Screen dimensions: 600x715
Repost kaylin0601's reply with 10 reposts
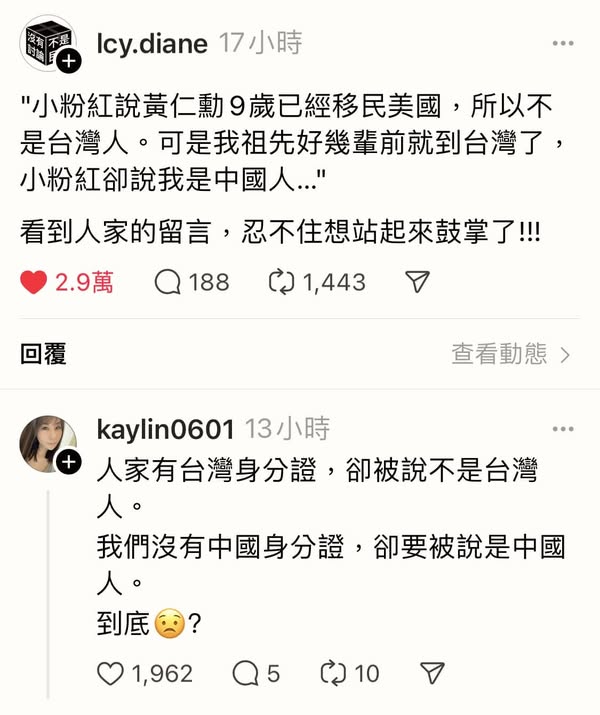[x=332, y=673]
